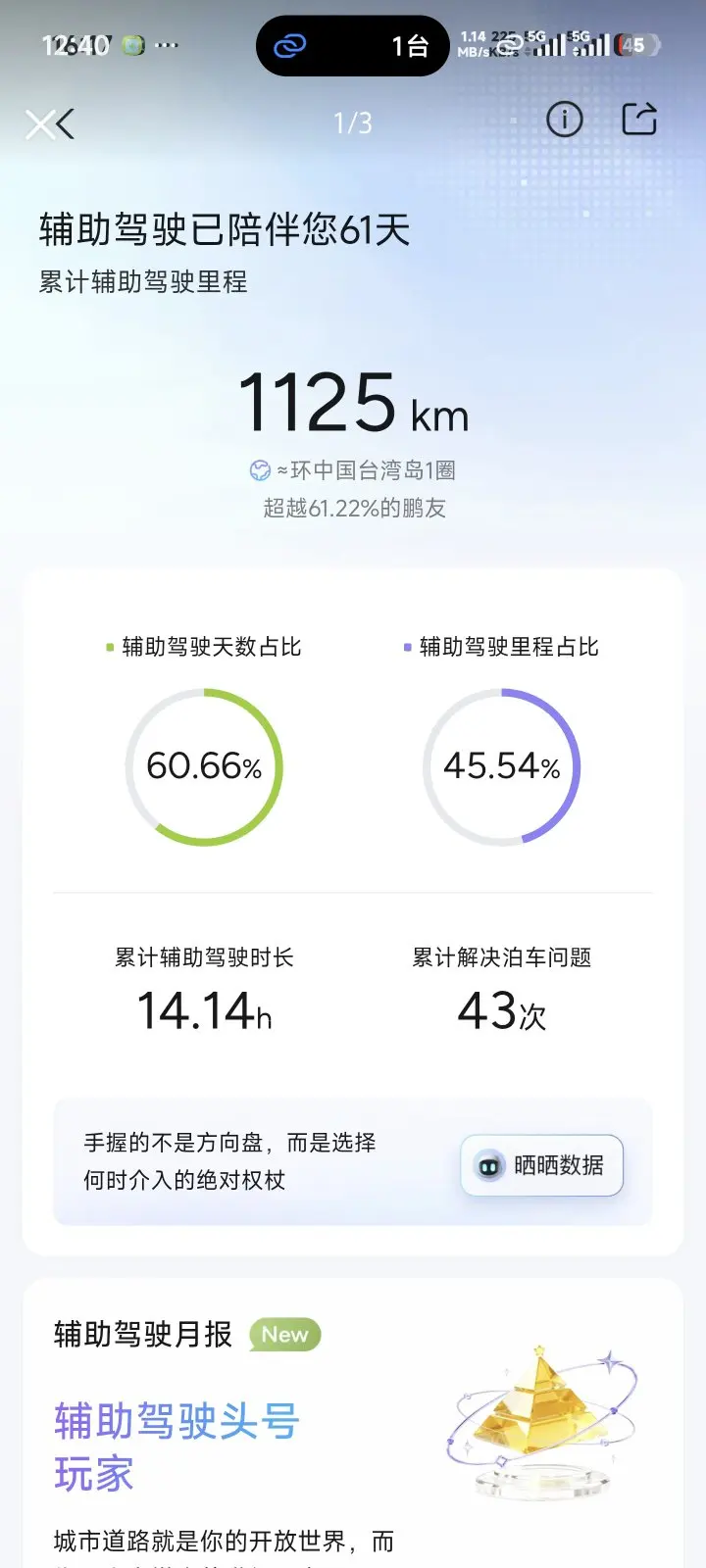Go back with the left chevron

click(65, 123)
